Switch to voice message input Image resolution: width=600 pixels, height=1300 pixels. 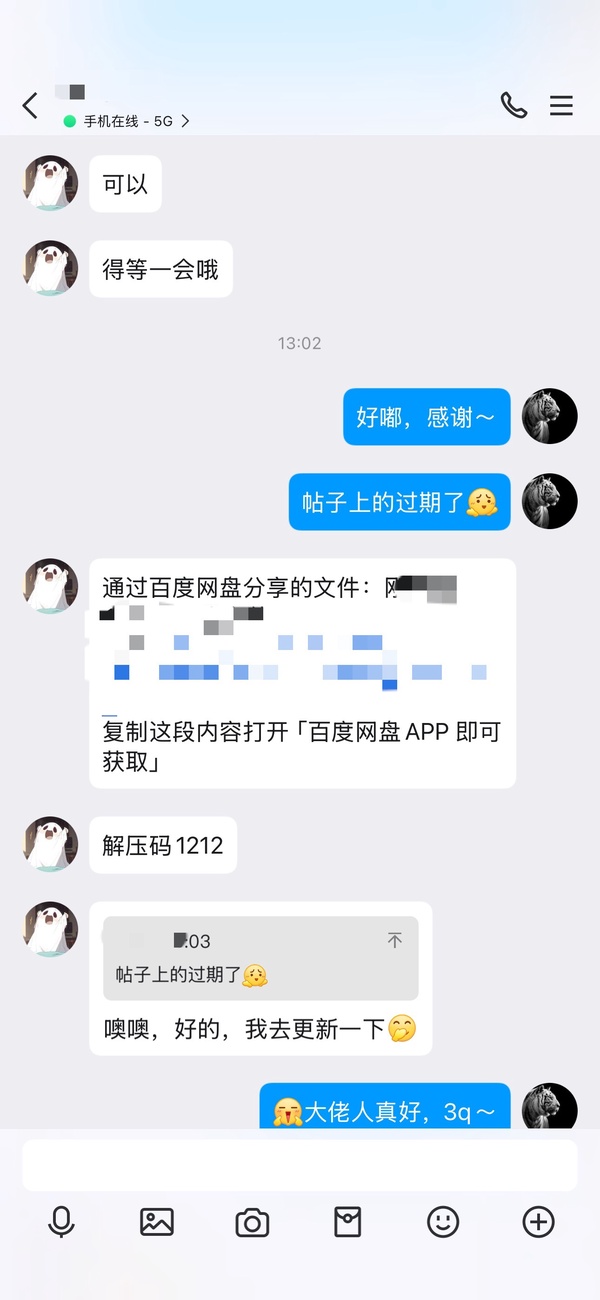[x=61, y=1221]
